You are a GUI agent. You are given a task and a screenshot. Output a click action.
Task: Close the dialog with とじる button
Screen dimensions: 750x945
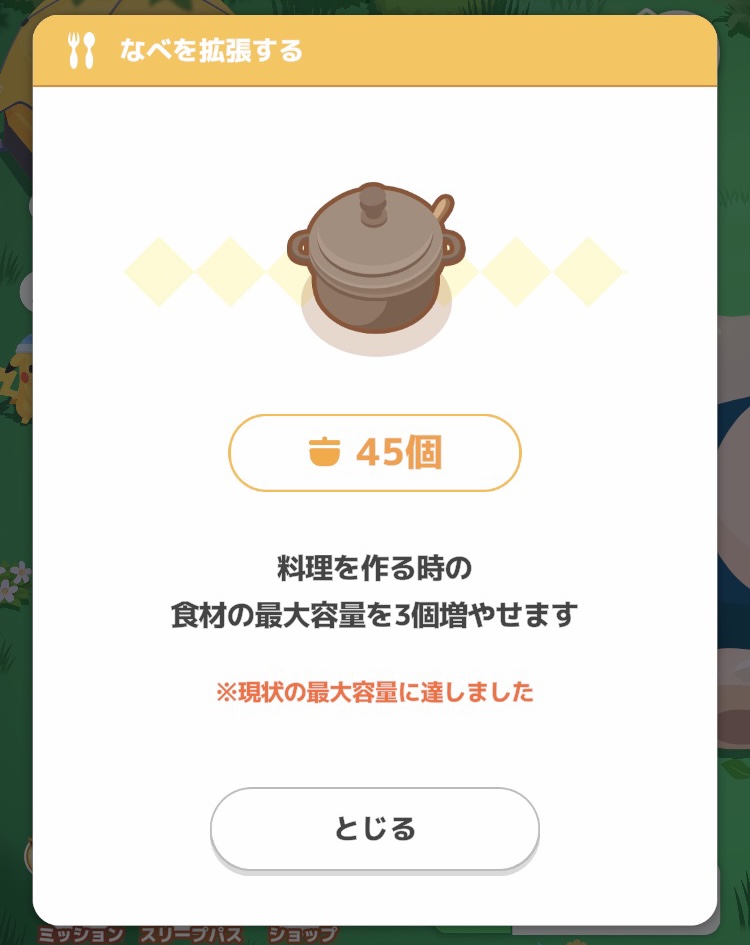[374, 829]
